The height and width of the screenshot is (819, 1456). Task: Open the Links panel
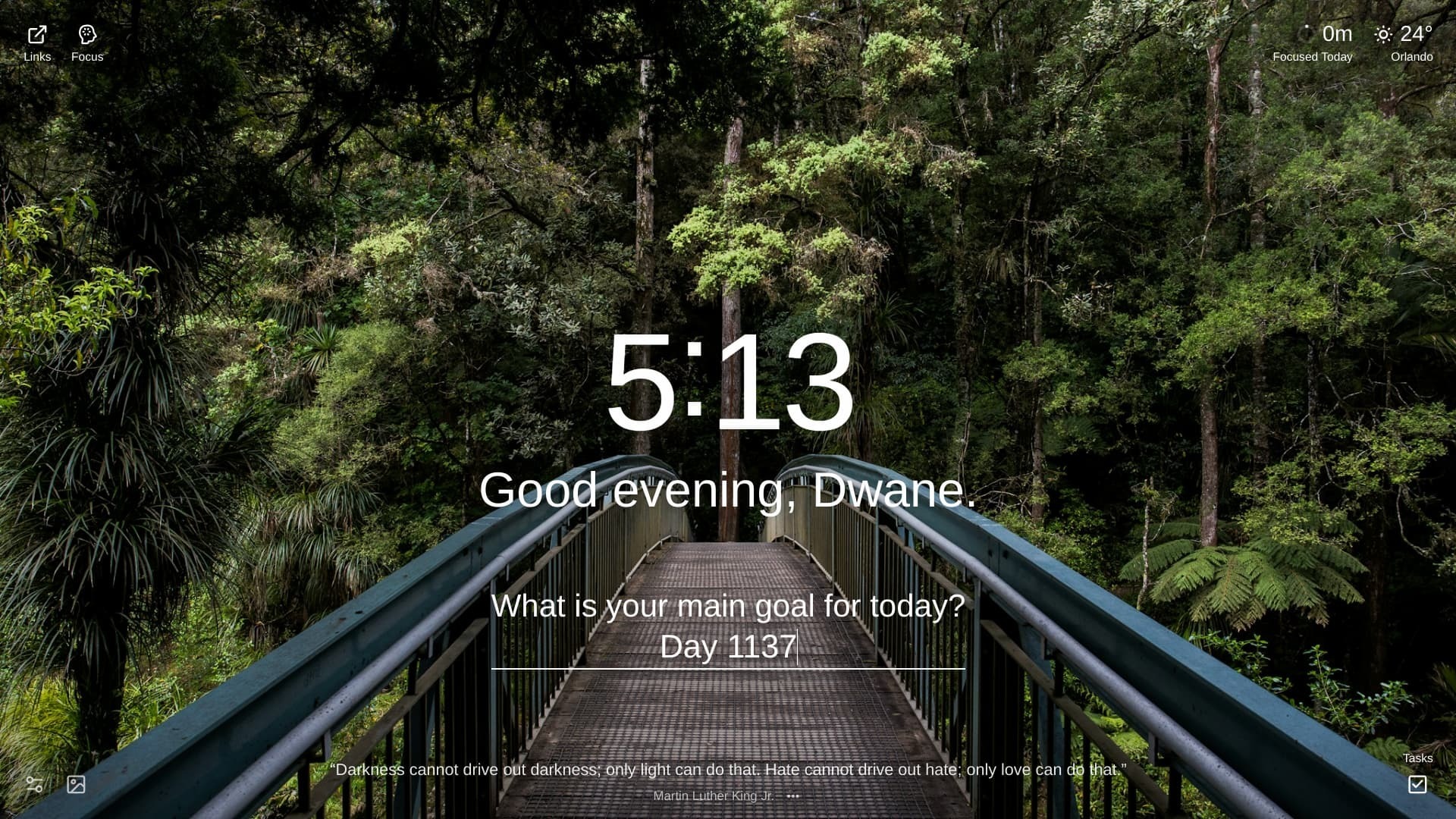point(37,43)
